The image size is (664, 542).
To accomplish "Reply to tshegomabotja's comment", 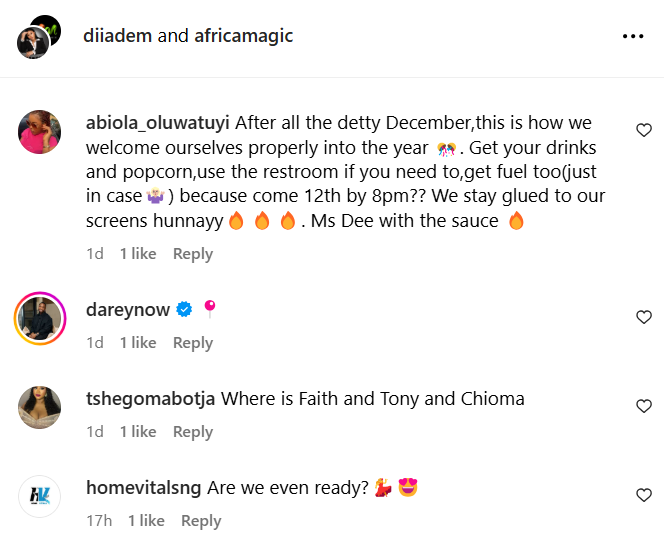I will (x=193, y=431).
